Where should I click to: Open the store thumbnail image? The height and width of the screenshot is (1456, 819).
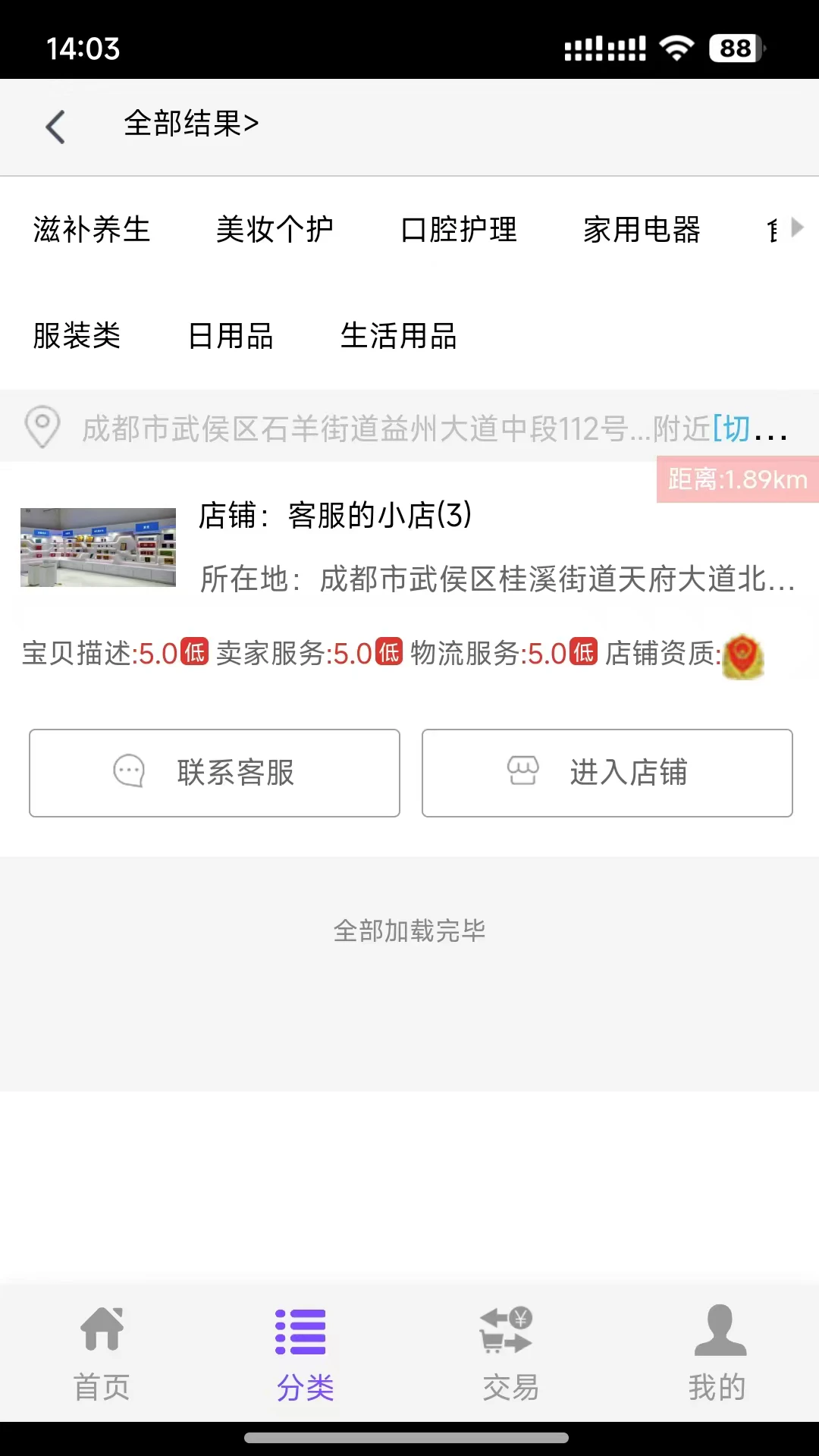coord(97,548)
